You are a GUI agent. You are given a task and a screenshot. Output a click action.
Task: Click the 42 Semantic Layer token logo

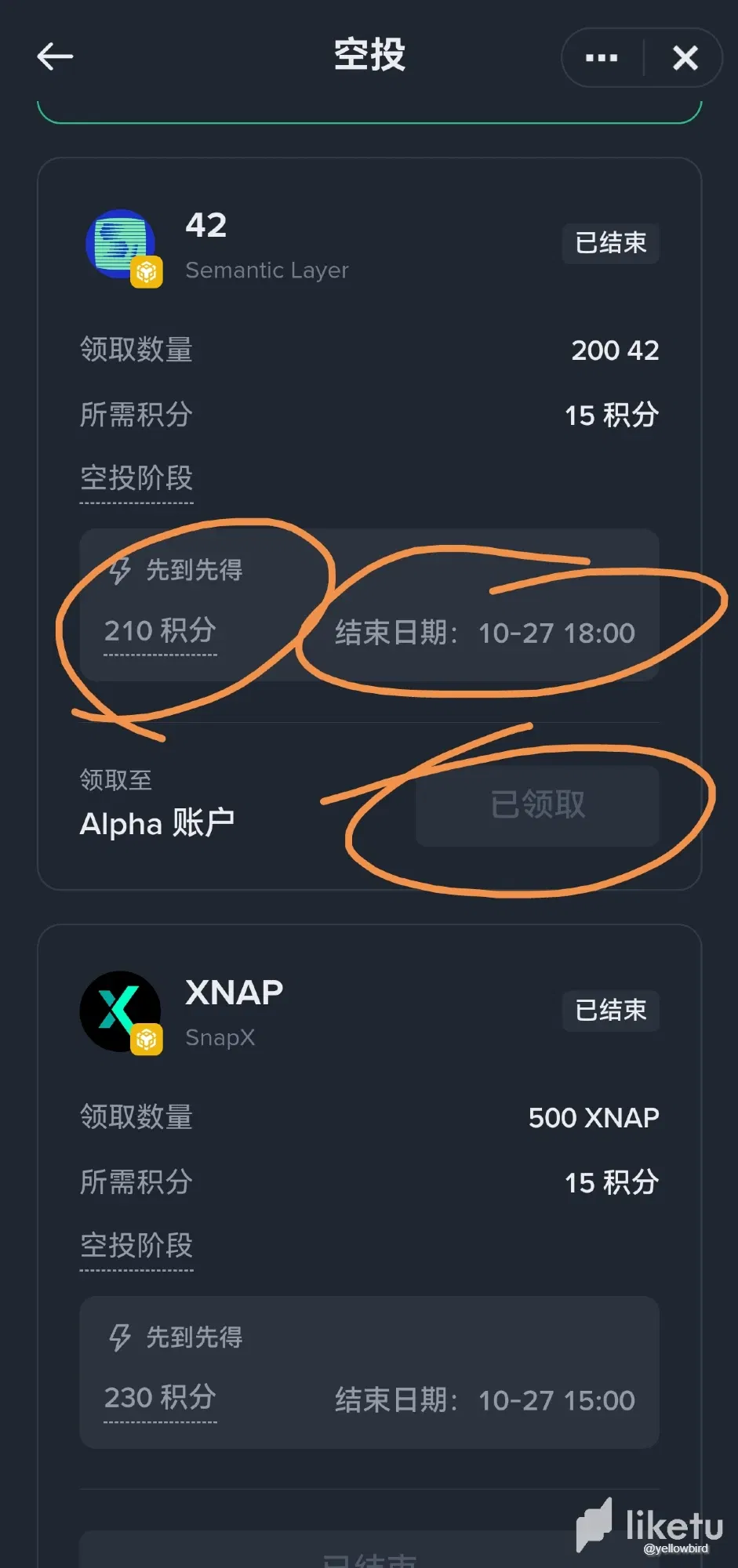(x=120, y=244)
